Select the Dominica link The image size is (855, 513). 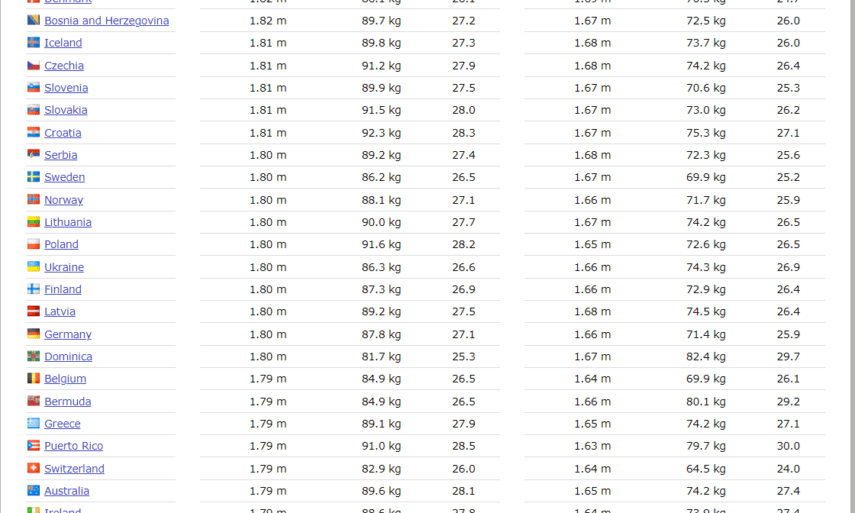(x=68, y=356)
